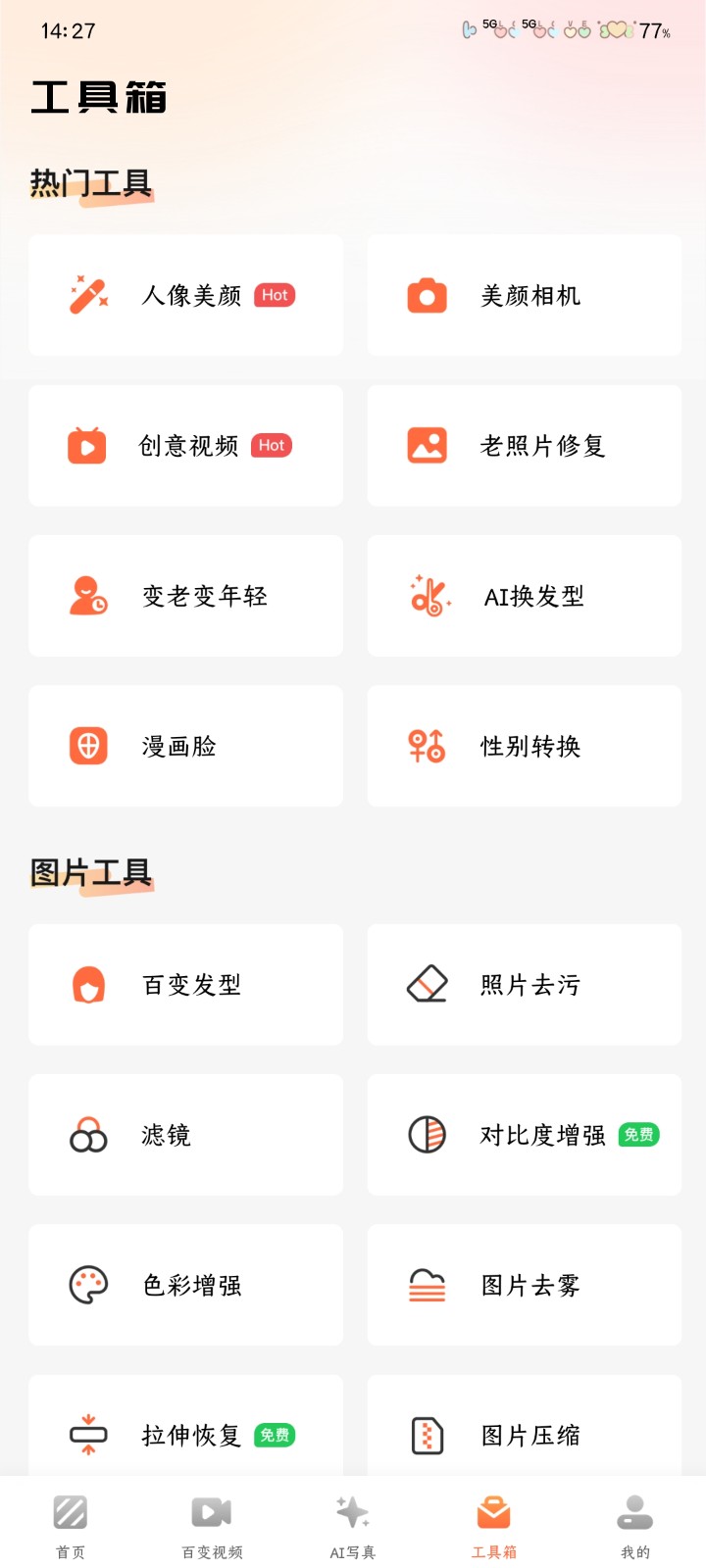Select the 滤镜 filter circles icon
This screenshot has height=1568, width=706.
[x=86, y=1135]
